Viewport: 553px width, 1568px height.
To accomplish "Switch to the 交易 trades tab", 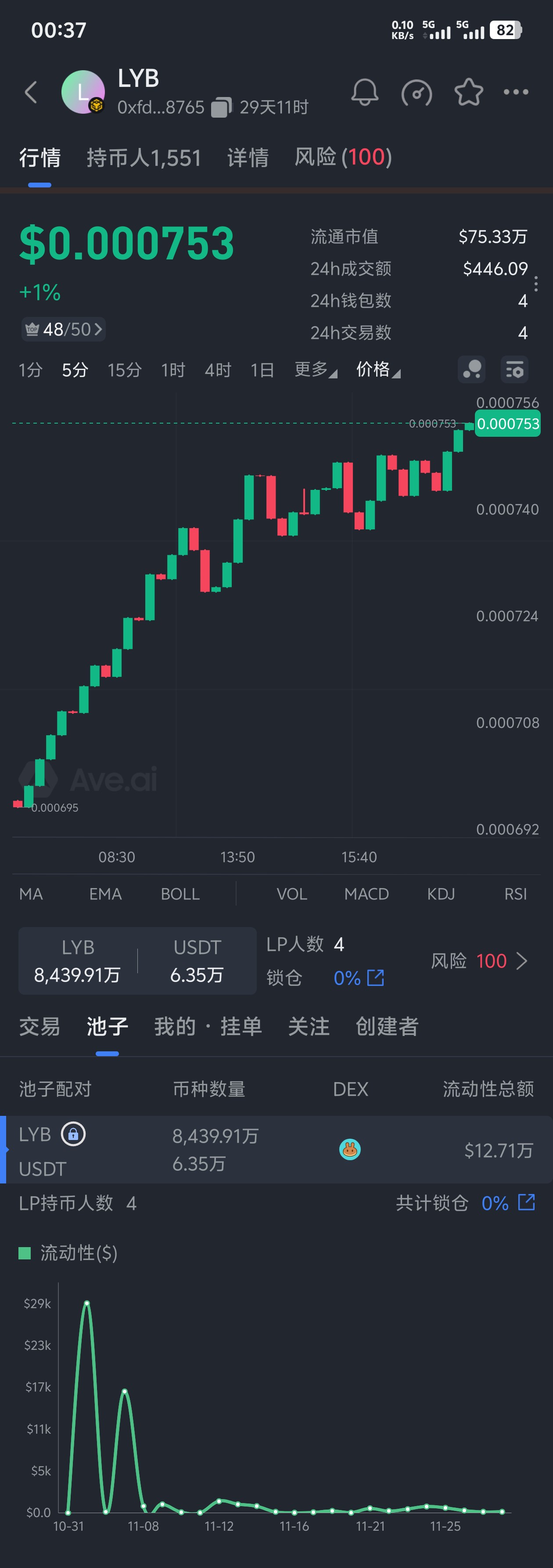I will pyautogui.click(x=39, y=1026).
